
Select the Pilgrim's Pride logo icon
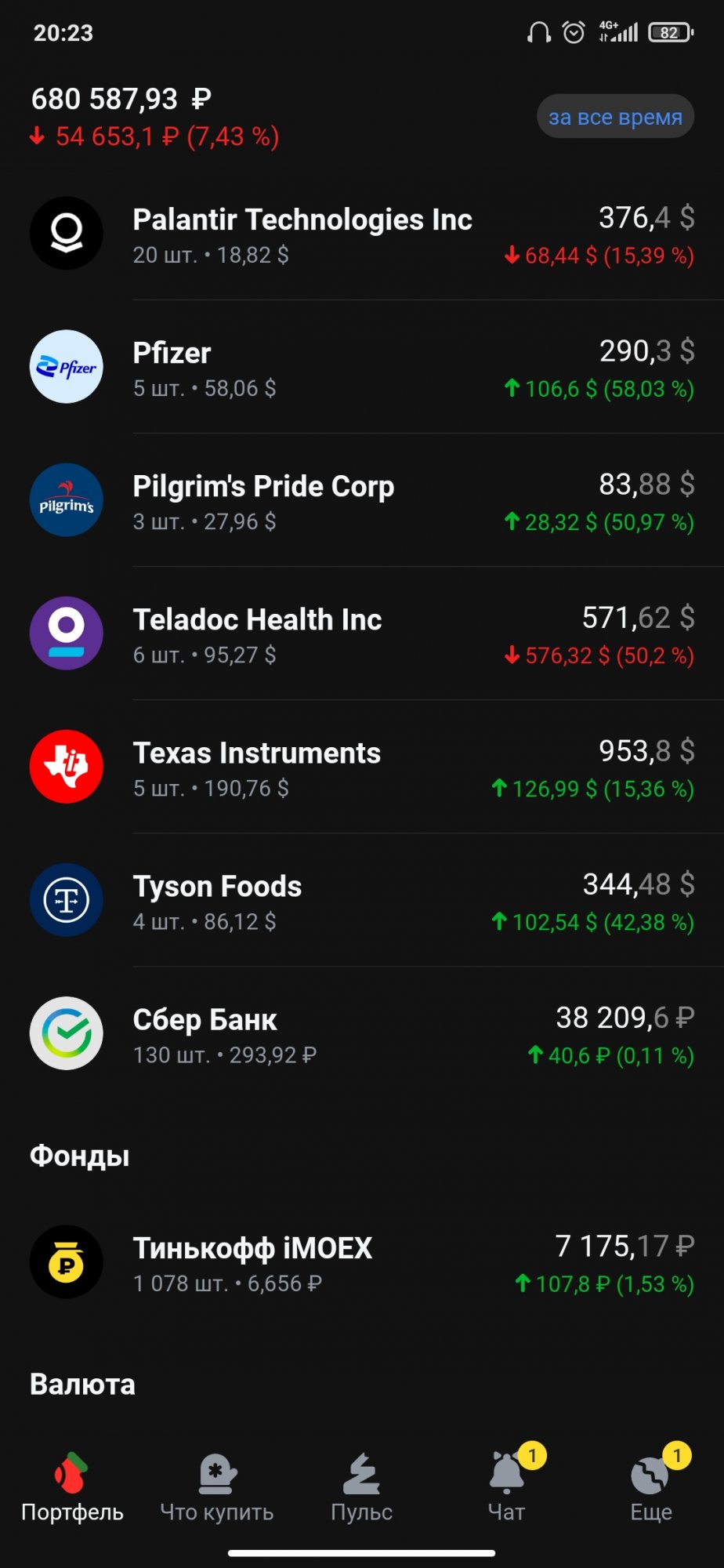coord(66,500)
